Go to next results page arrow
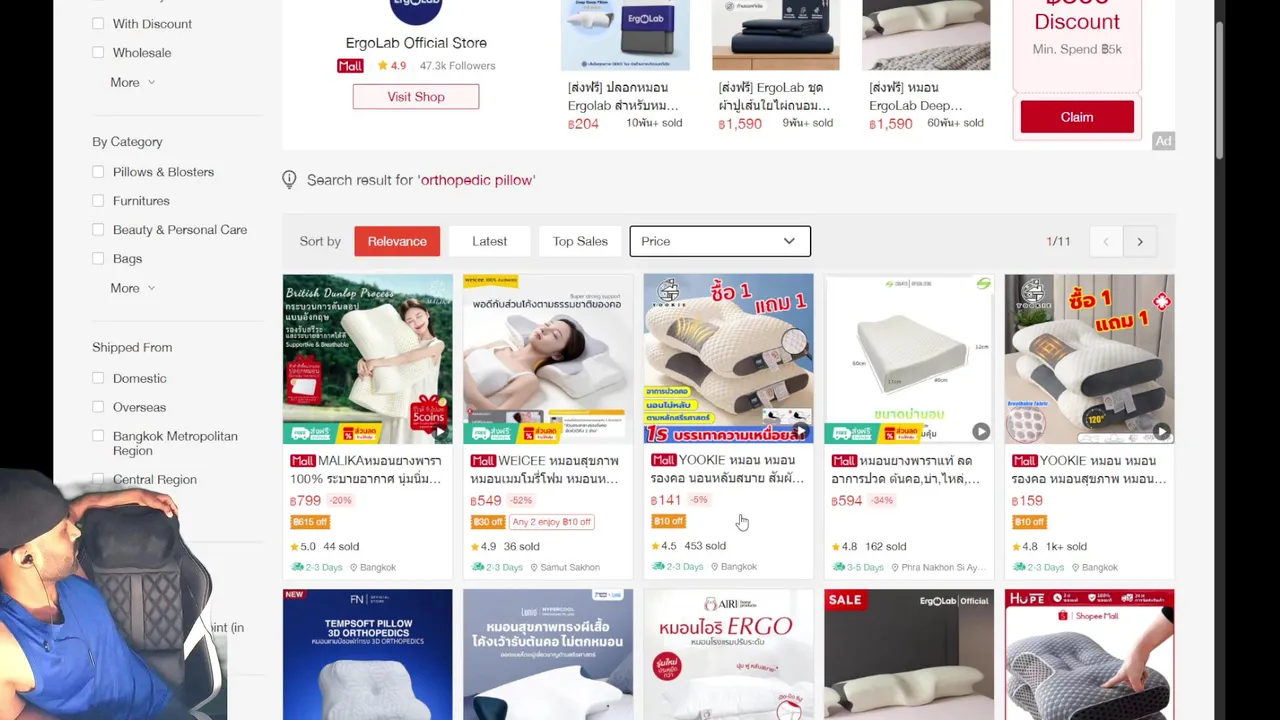The width and height of the screenshot is (1280, 720). pos(1139,241)
